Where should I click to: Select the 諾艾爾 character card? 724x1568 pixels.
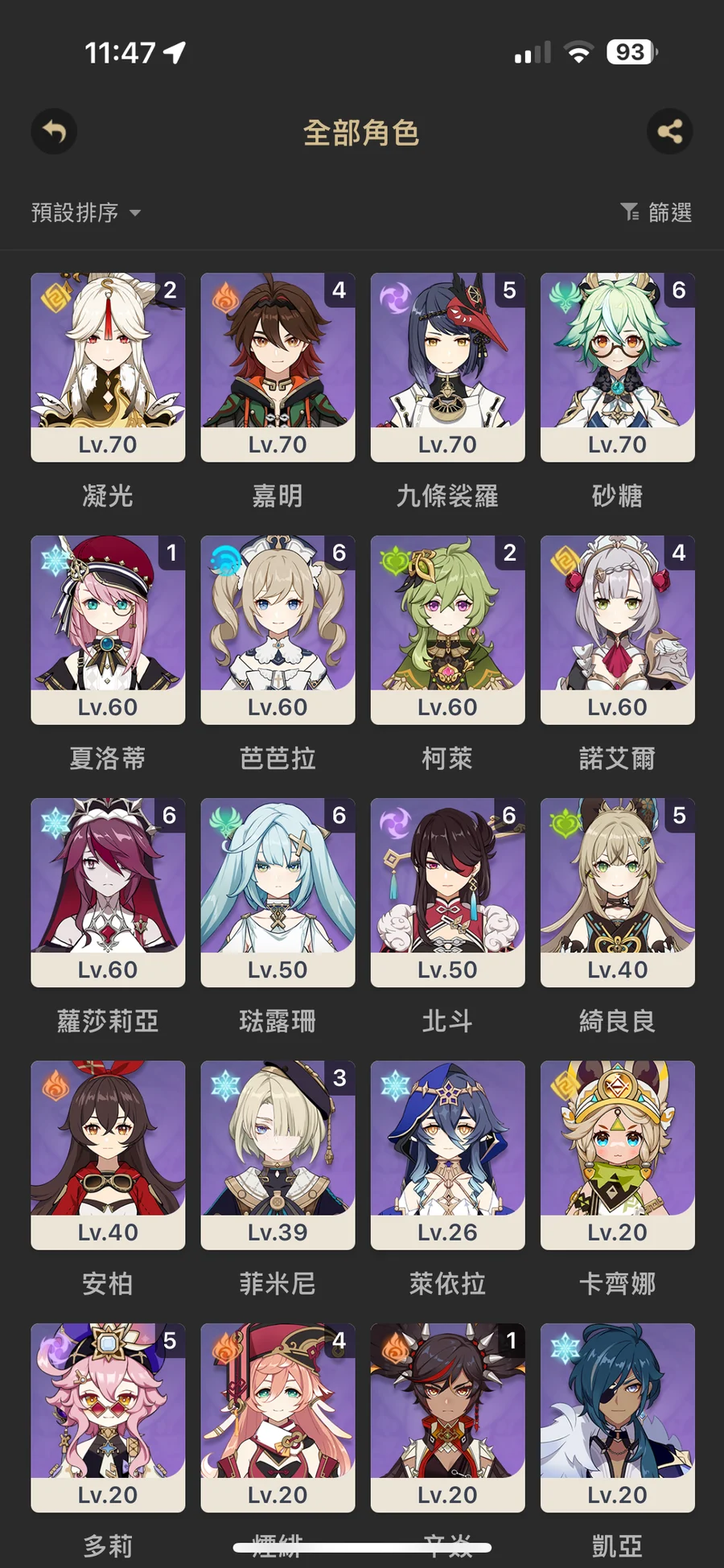(x=617, y=629)
